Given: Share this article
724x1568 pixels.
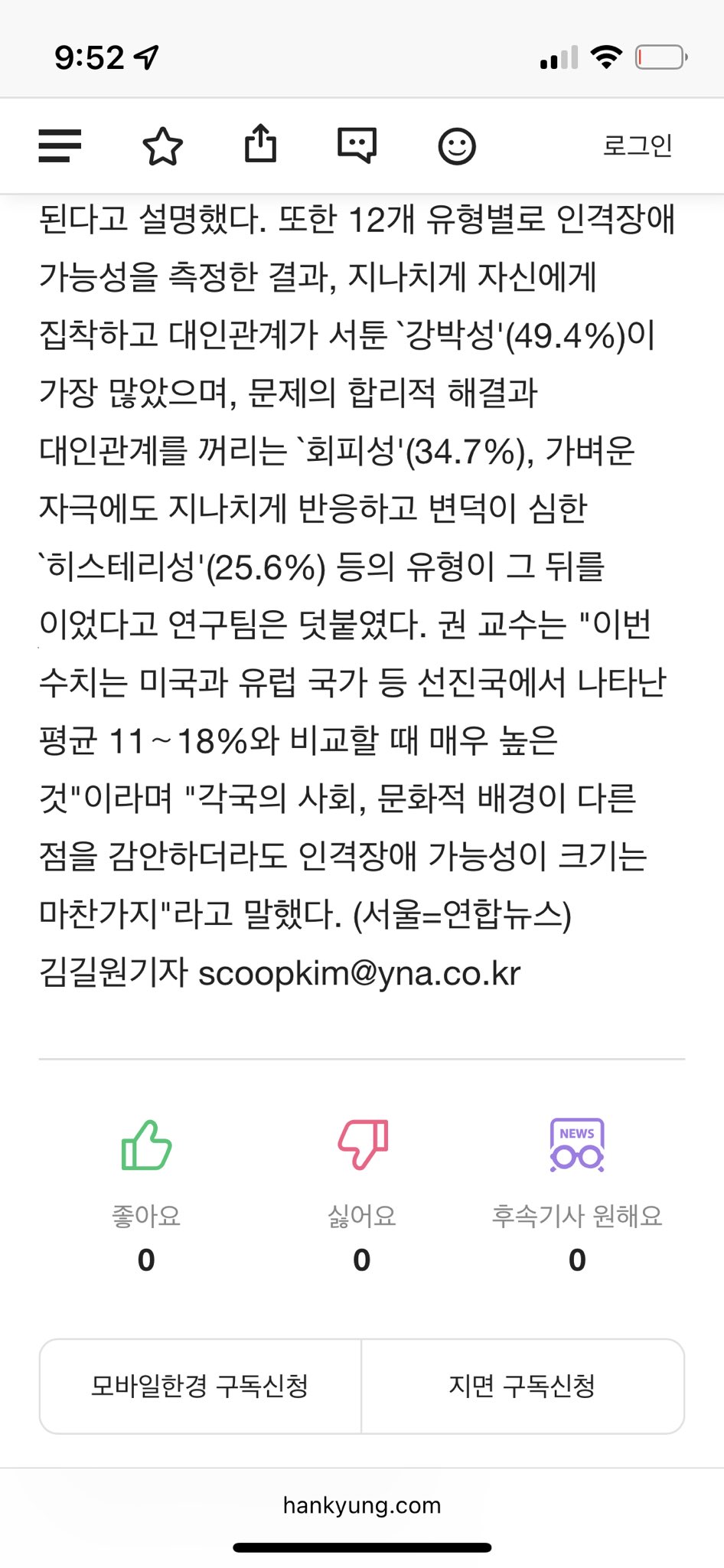Looking at the screenshot, I should click(x=260, y=144).
